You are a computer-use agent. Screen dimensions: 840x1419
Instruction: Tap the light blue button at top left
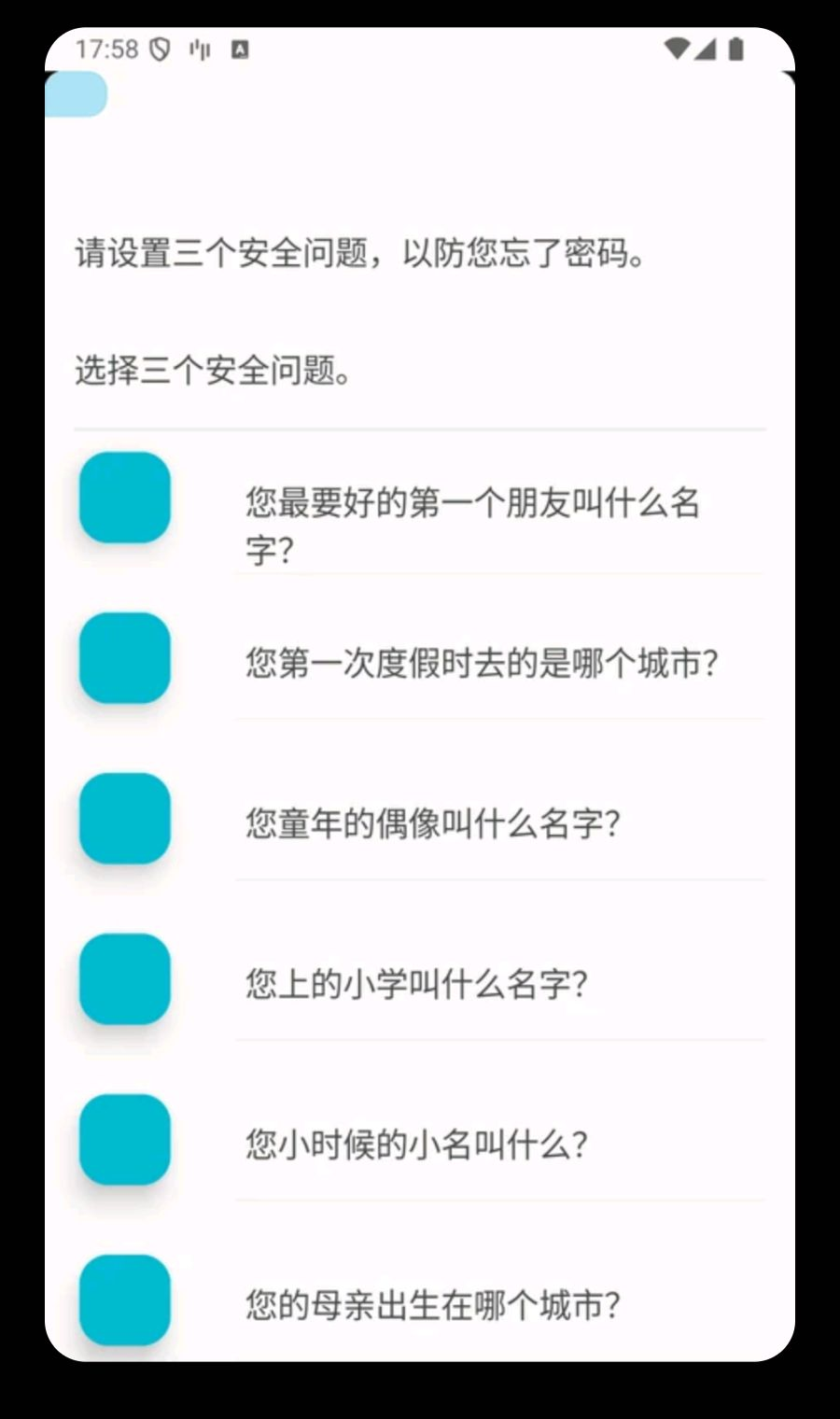76,94
